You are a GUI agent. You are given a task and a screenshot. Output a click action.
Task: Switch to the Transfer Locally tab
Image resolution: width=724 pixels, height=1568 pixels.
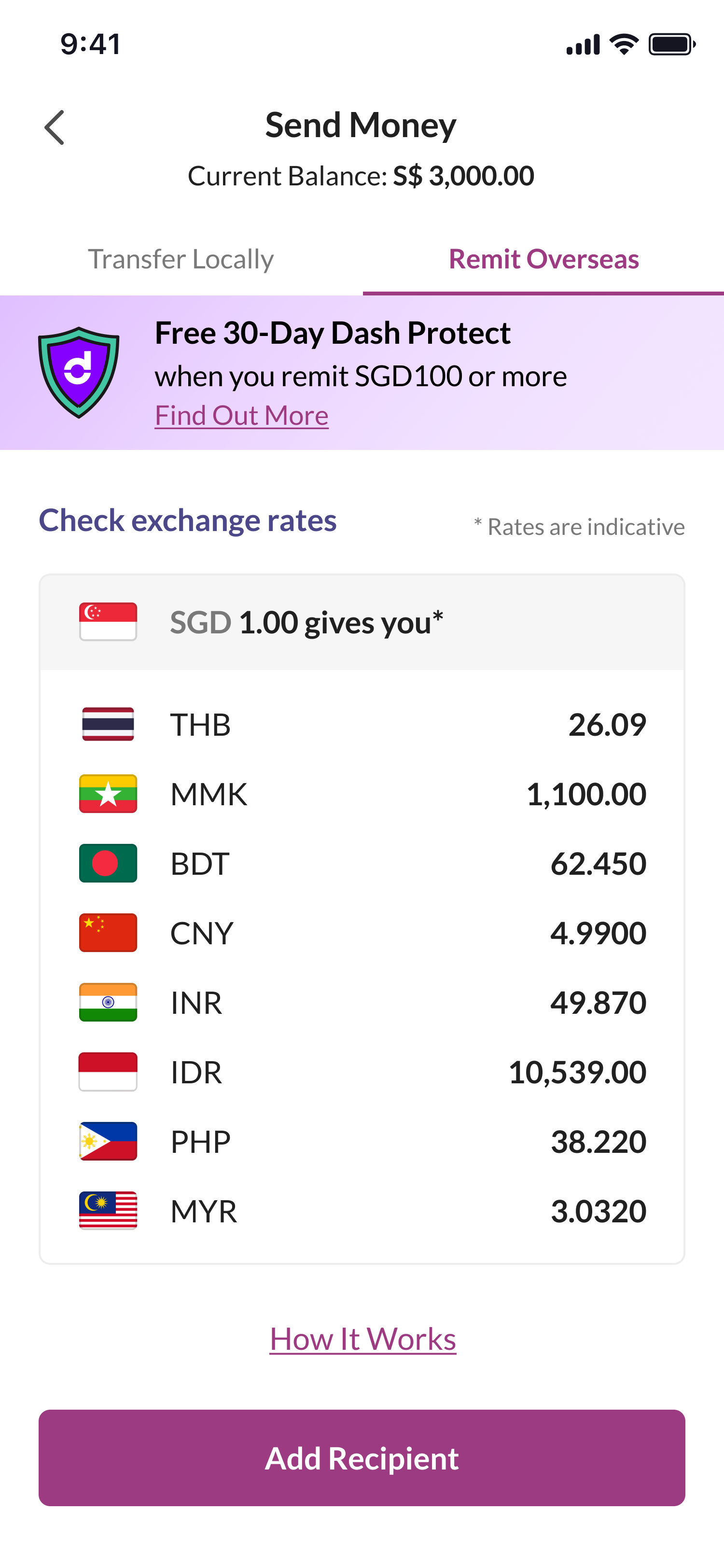(181, 259)
